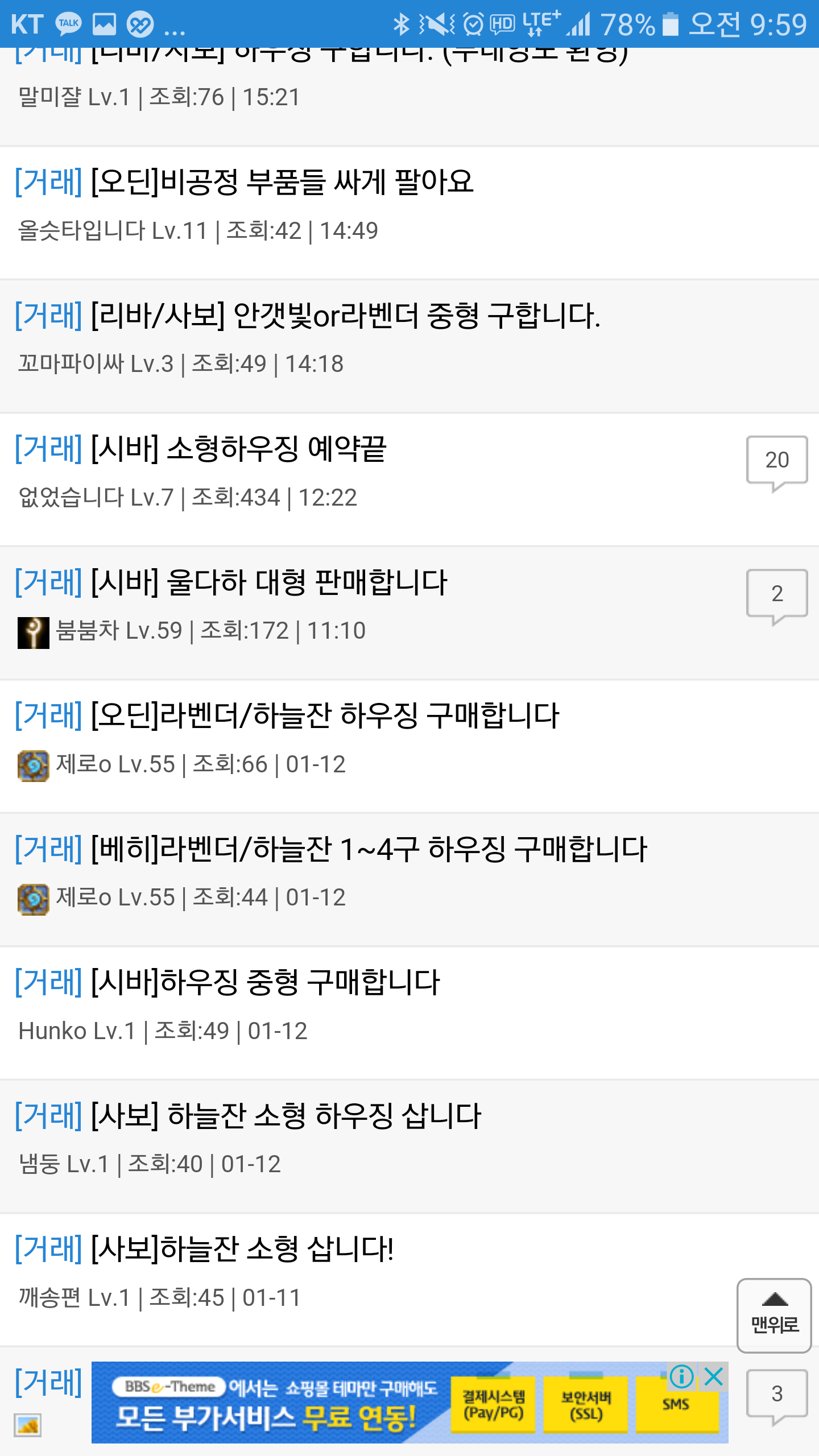
Task: View the 2 comments on 울다하 대형 post
Action: click(776, 594)
